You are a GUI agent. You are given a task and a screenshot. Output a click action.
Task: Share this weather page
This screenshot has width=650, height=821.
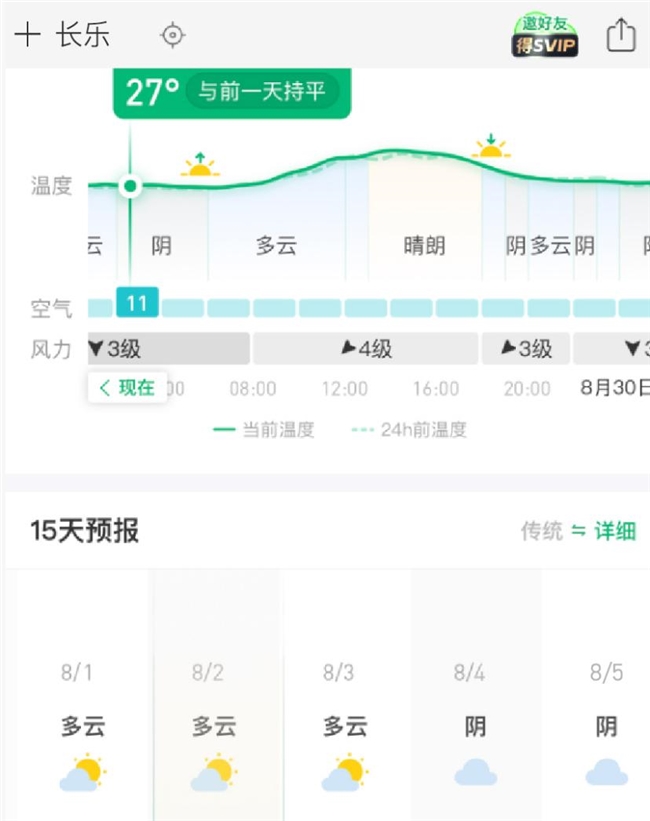[621, 36]
